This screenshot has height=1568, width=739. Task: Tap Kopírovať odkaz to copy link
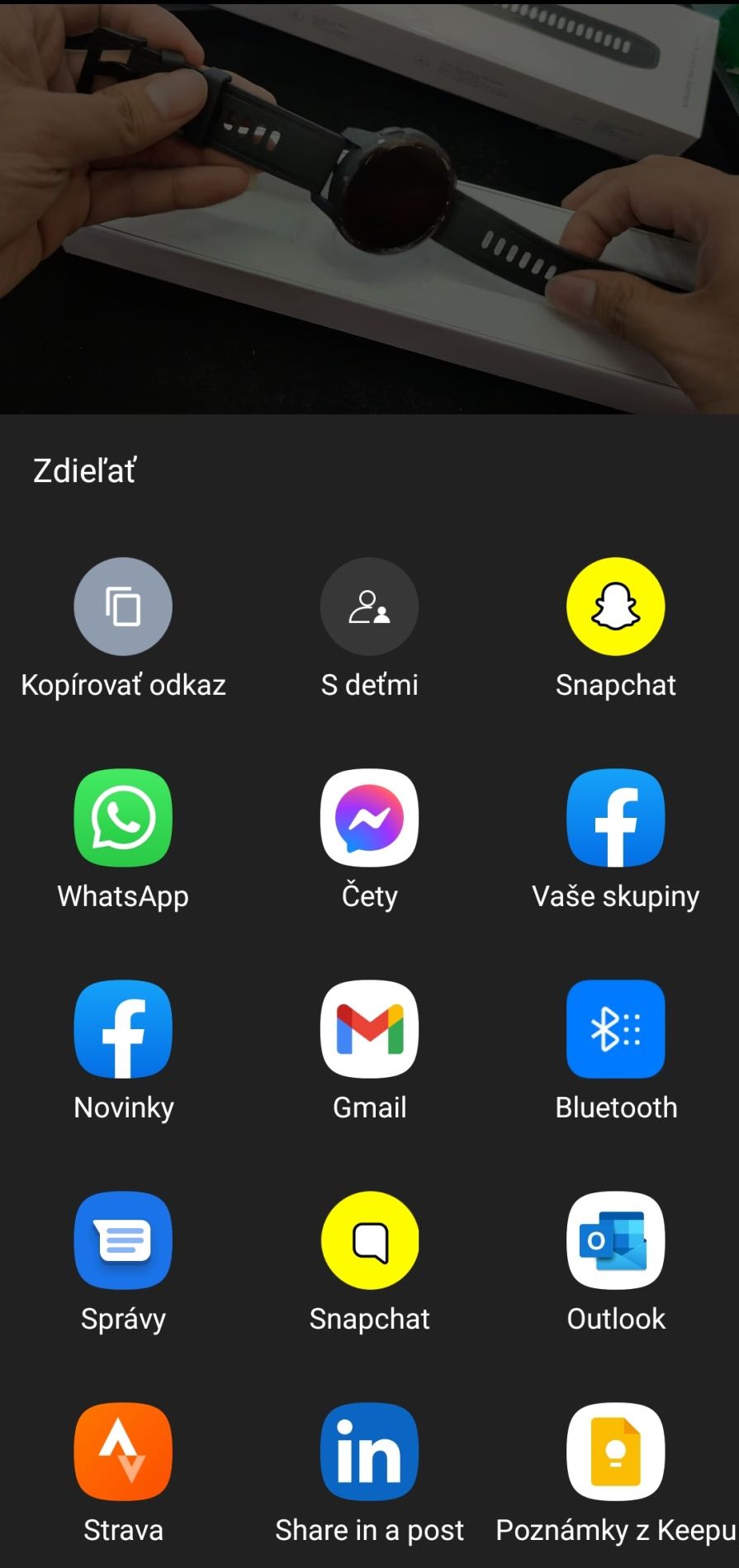click(123, 607)
